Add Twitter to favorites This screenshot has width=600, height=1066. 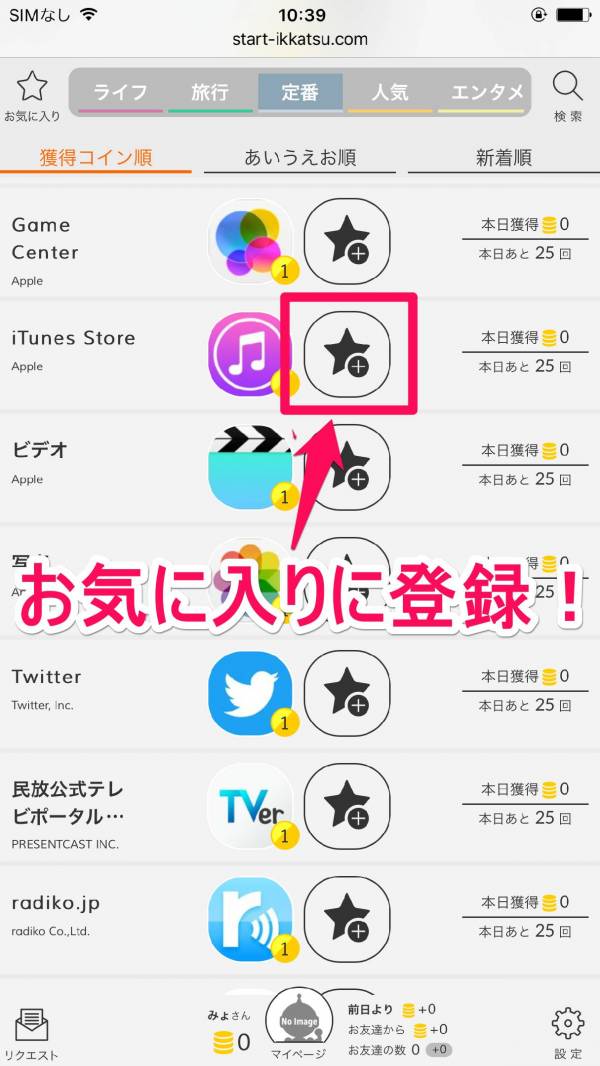pos(346,692)
